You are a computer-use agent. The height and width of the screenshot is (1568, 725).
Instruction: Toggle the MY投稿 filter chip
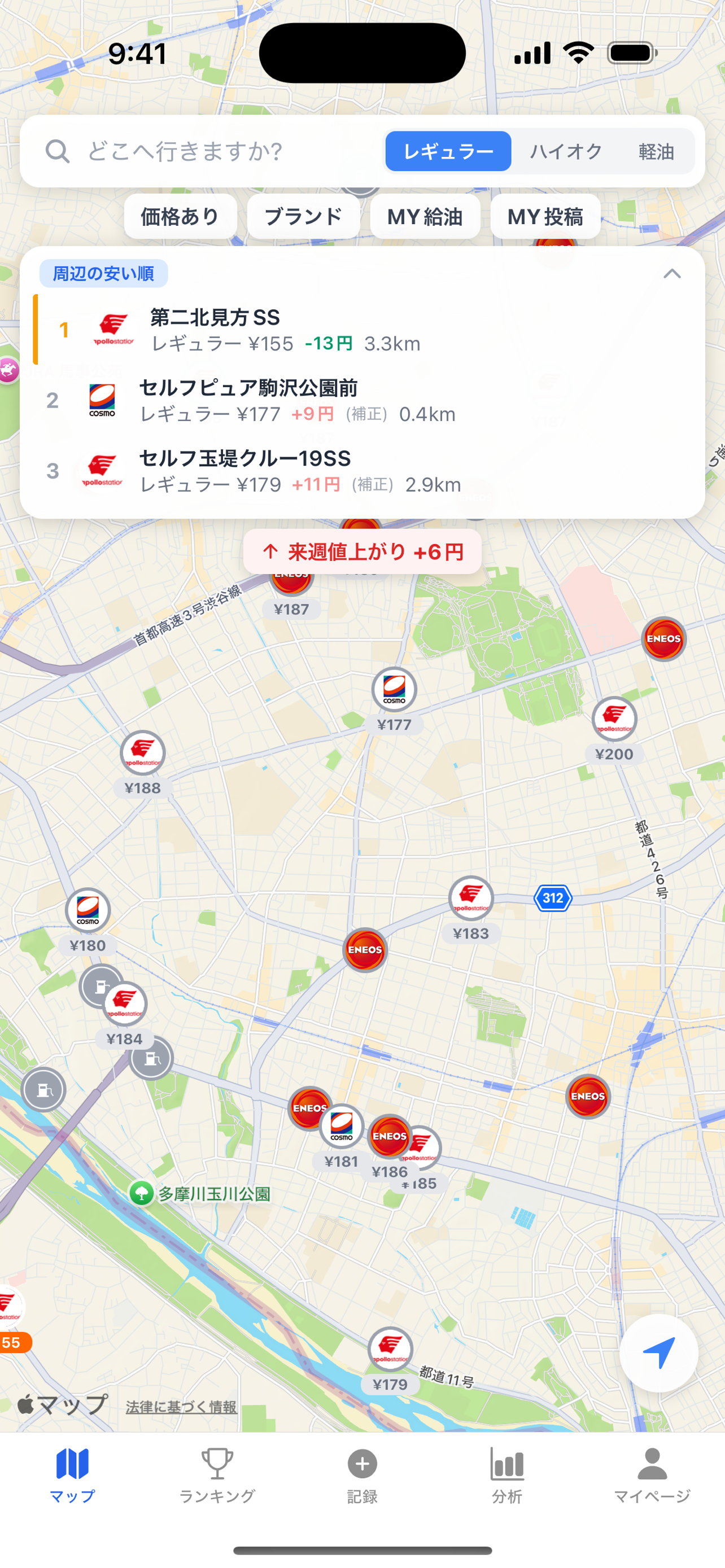(545, 217)
